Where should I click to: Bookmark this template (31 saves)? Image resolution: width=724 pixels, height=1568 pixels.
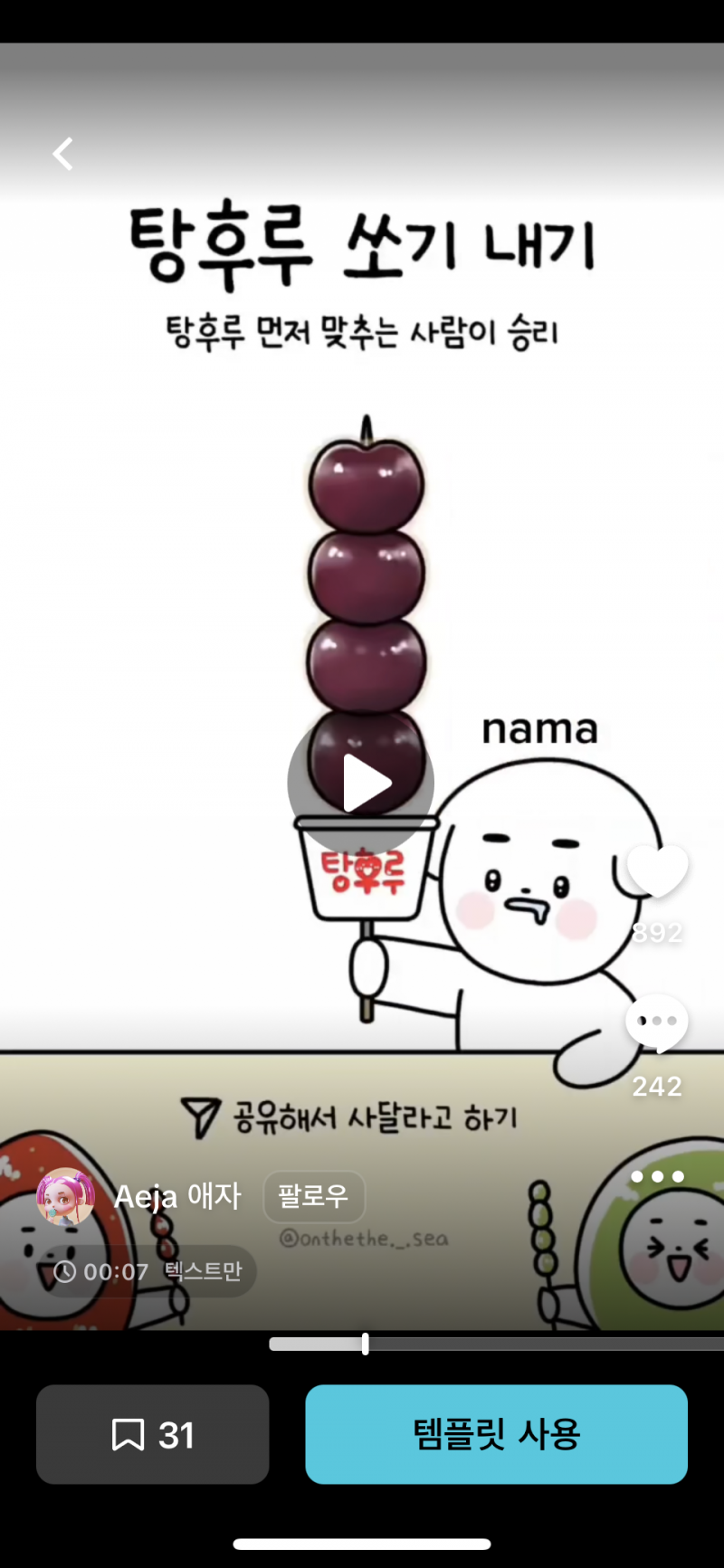[x=153, y=1434]
